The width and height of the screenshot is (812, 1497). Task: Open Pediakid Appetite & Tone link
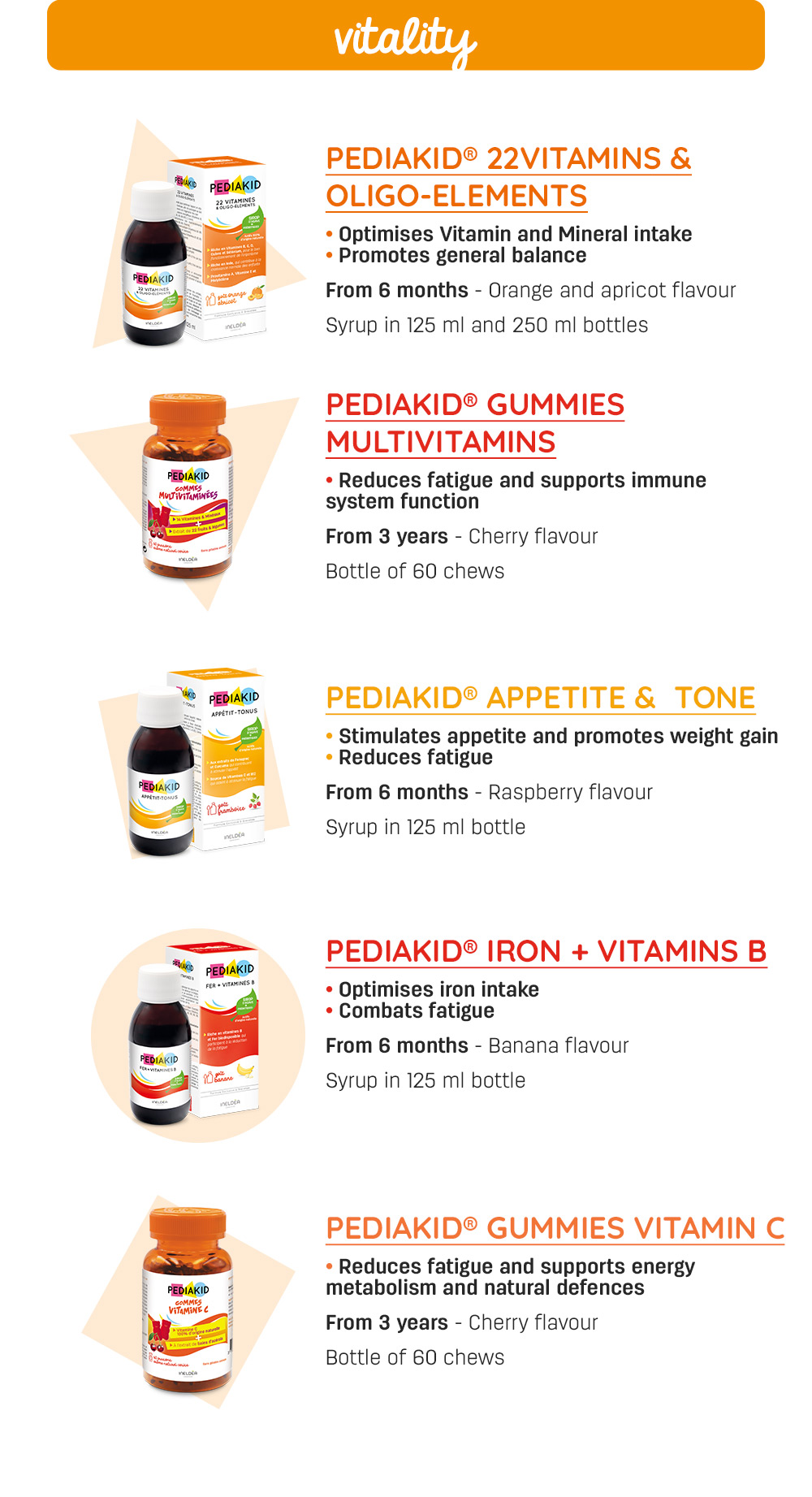point(540,699)
